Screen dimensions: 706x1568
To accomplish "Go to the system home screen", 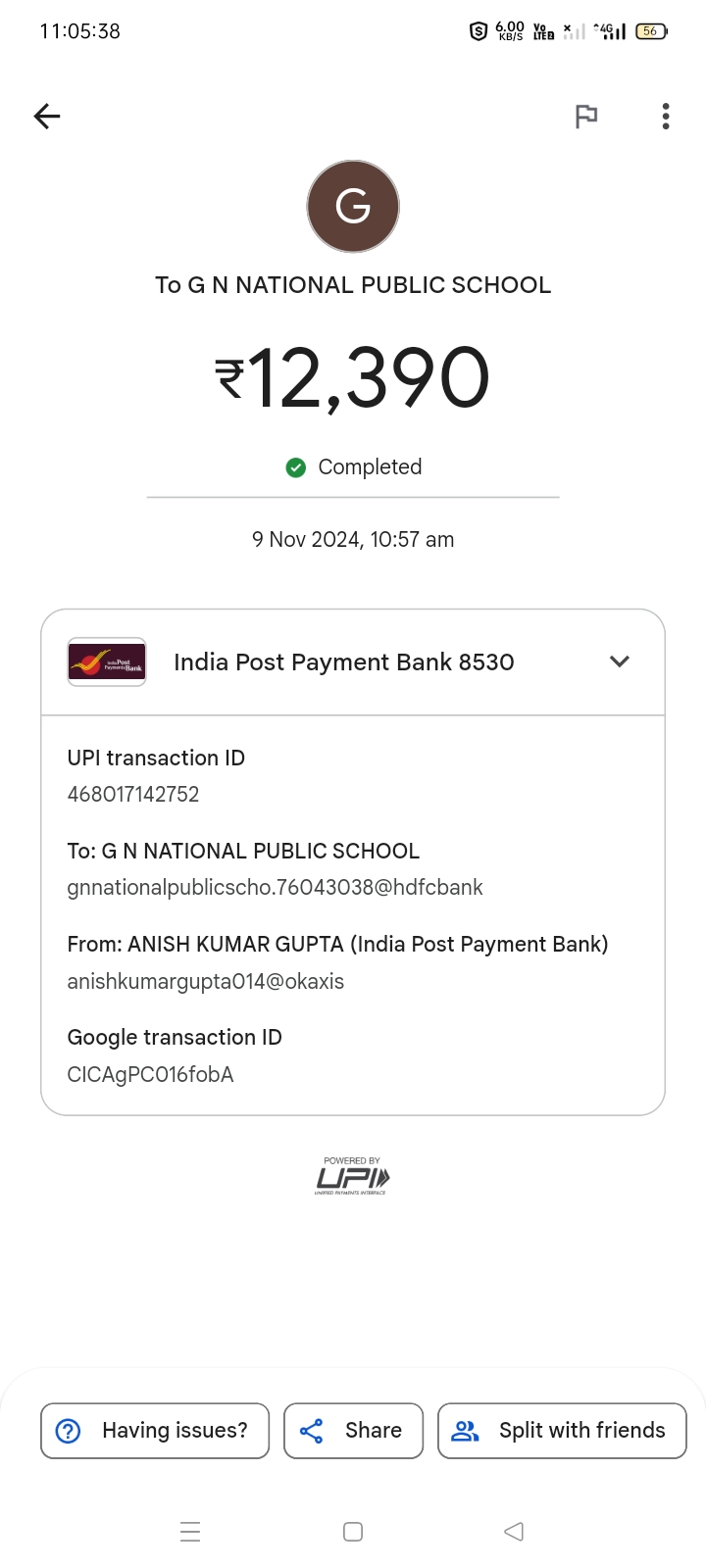I will 353,1532.
